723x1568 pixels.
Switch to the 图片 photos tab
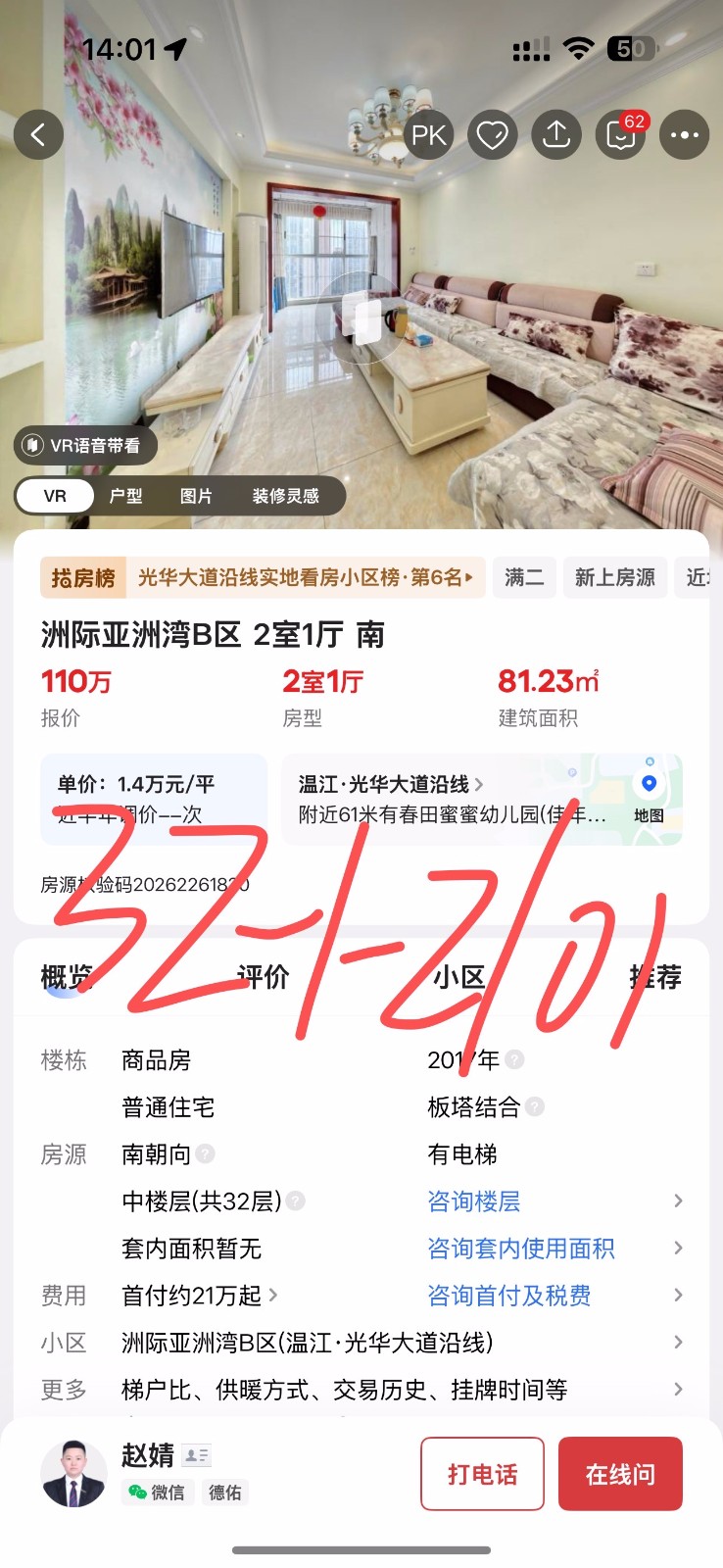click(x=196, y=496)
